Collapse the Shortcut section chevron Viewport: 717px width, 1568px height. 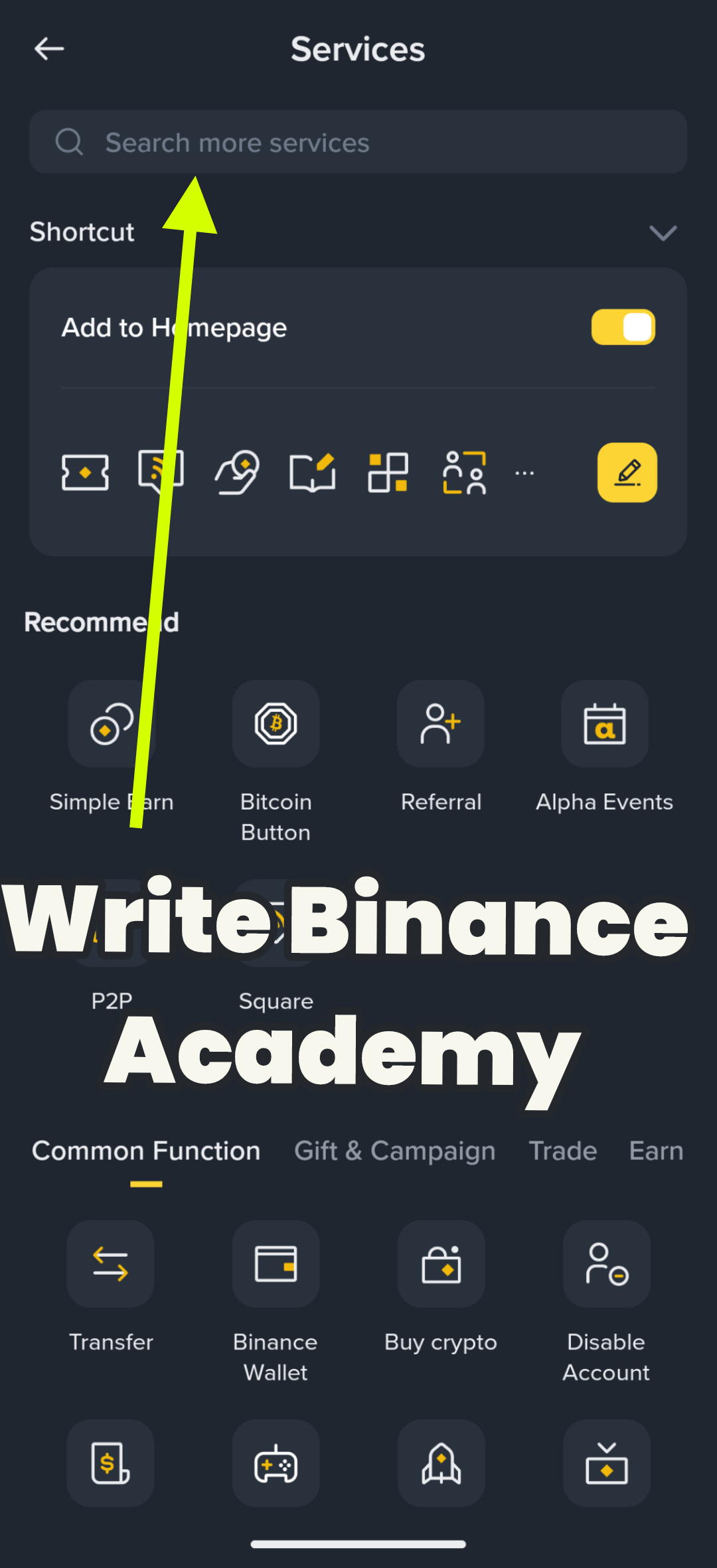click(x=663, y=233)
